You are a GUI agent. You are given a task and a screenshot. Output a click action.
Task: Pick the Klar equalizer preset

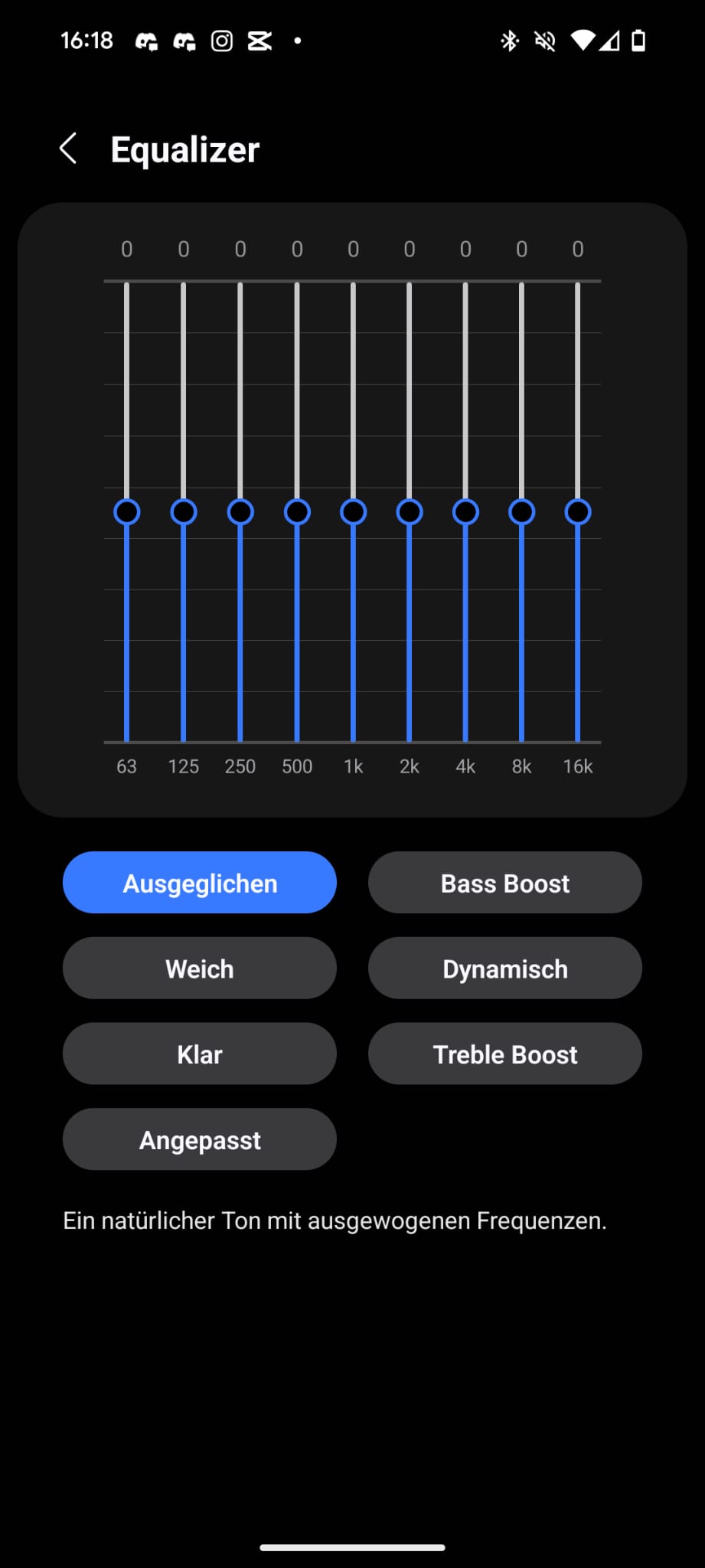pos(200,1054)
